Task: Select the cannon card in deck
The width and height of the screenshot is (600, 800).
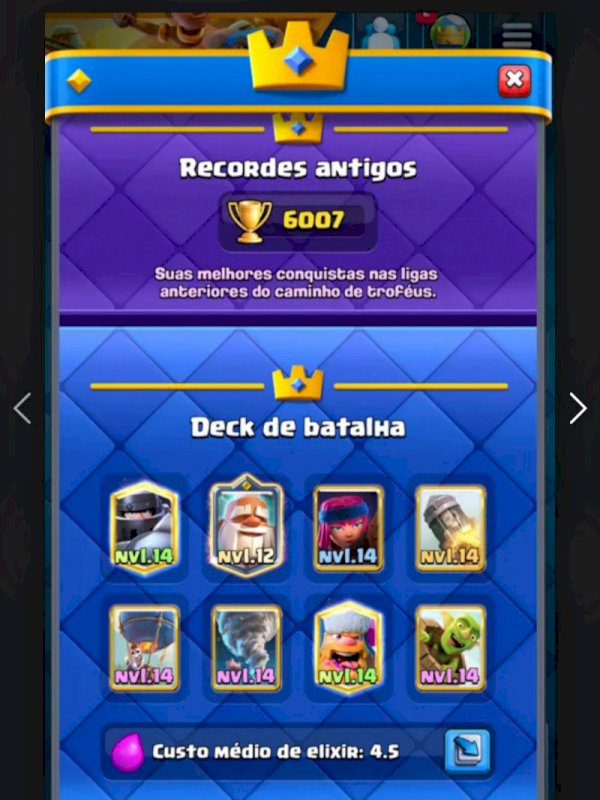Action: 450,529
